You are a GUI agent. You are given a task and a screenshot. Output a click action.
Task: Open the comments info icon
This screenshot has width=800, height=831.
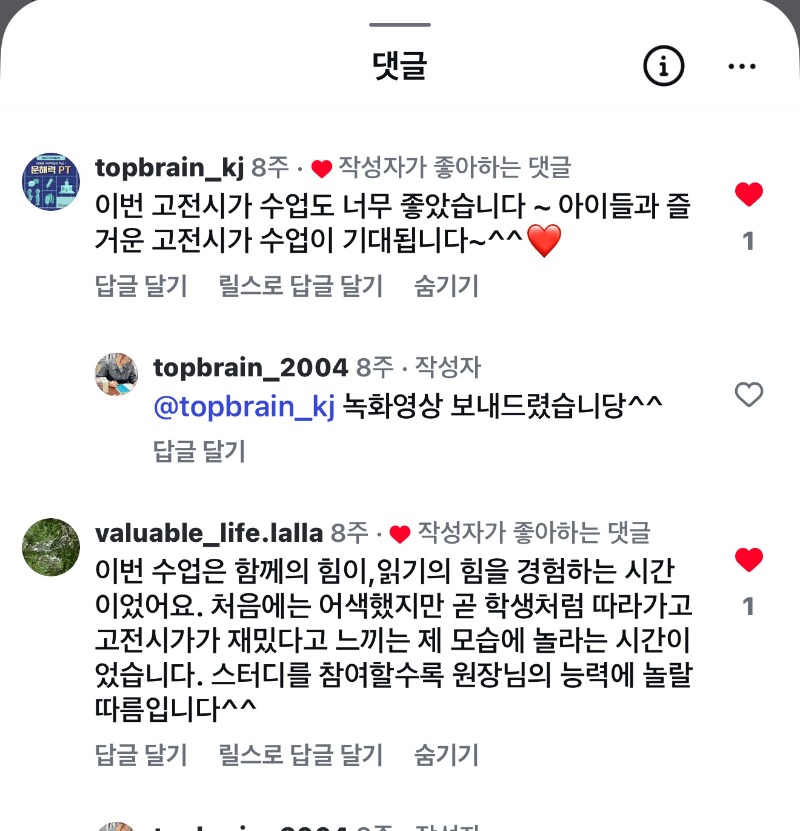(663, 66)
